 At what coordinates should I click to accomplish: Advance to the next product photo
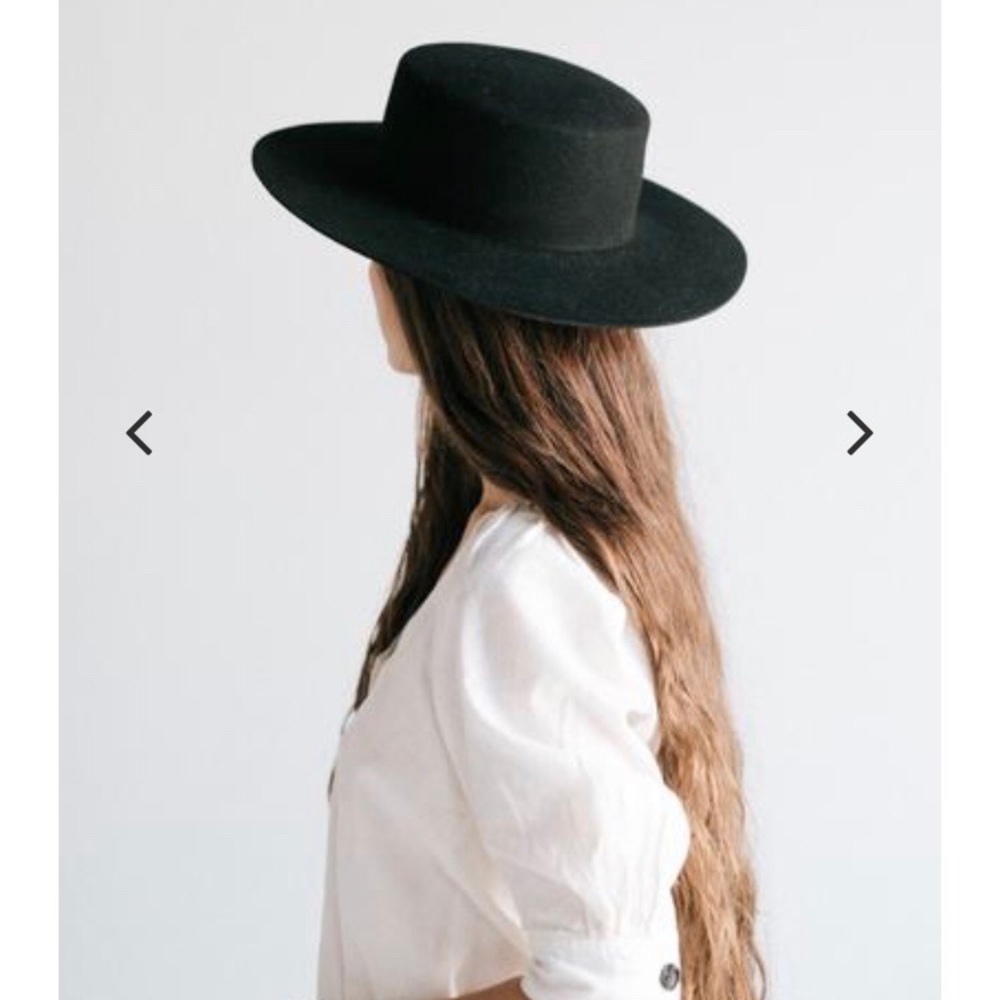(x=859, y=433)
